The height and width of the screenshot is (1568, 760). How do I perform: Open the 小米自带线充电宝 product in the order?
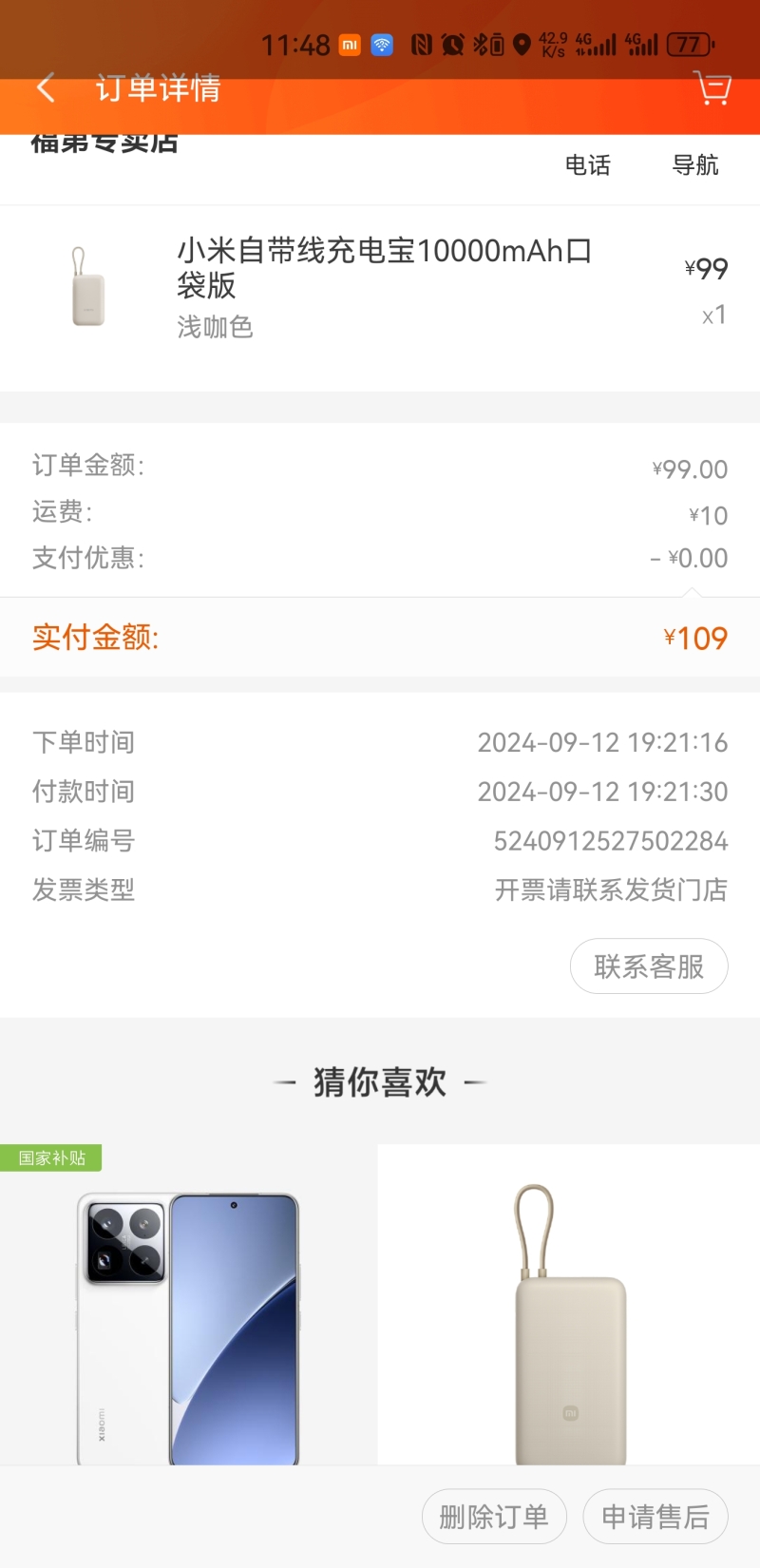pos(384,268)
